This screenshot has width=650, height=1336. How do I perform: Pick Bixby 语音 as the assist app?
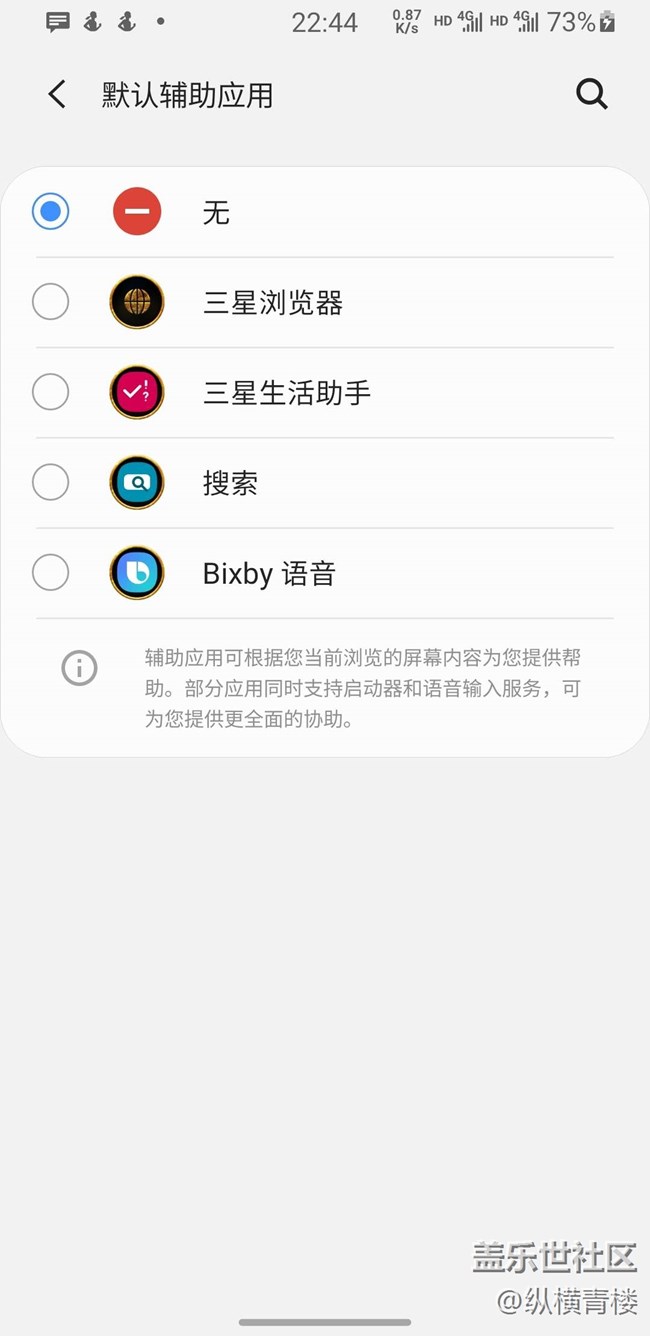(x=51, y=573)
